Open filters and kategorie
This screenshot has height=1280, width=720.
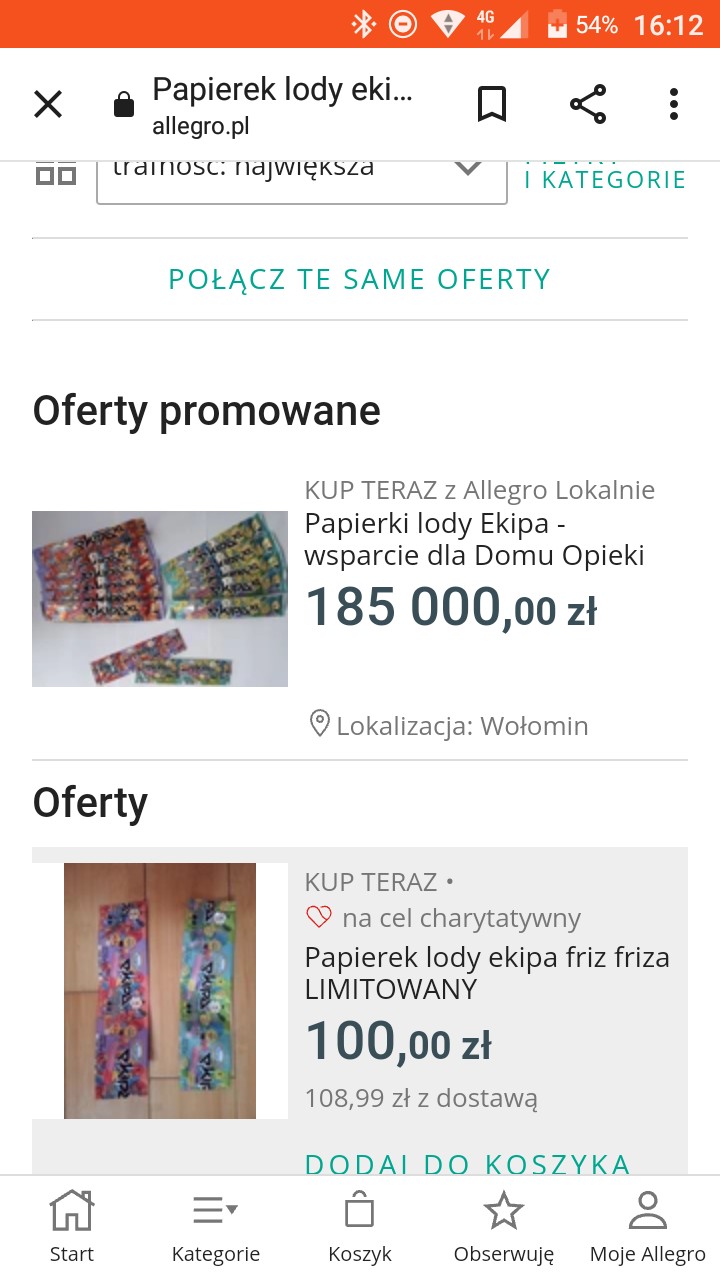pos(605,176)
